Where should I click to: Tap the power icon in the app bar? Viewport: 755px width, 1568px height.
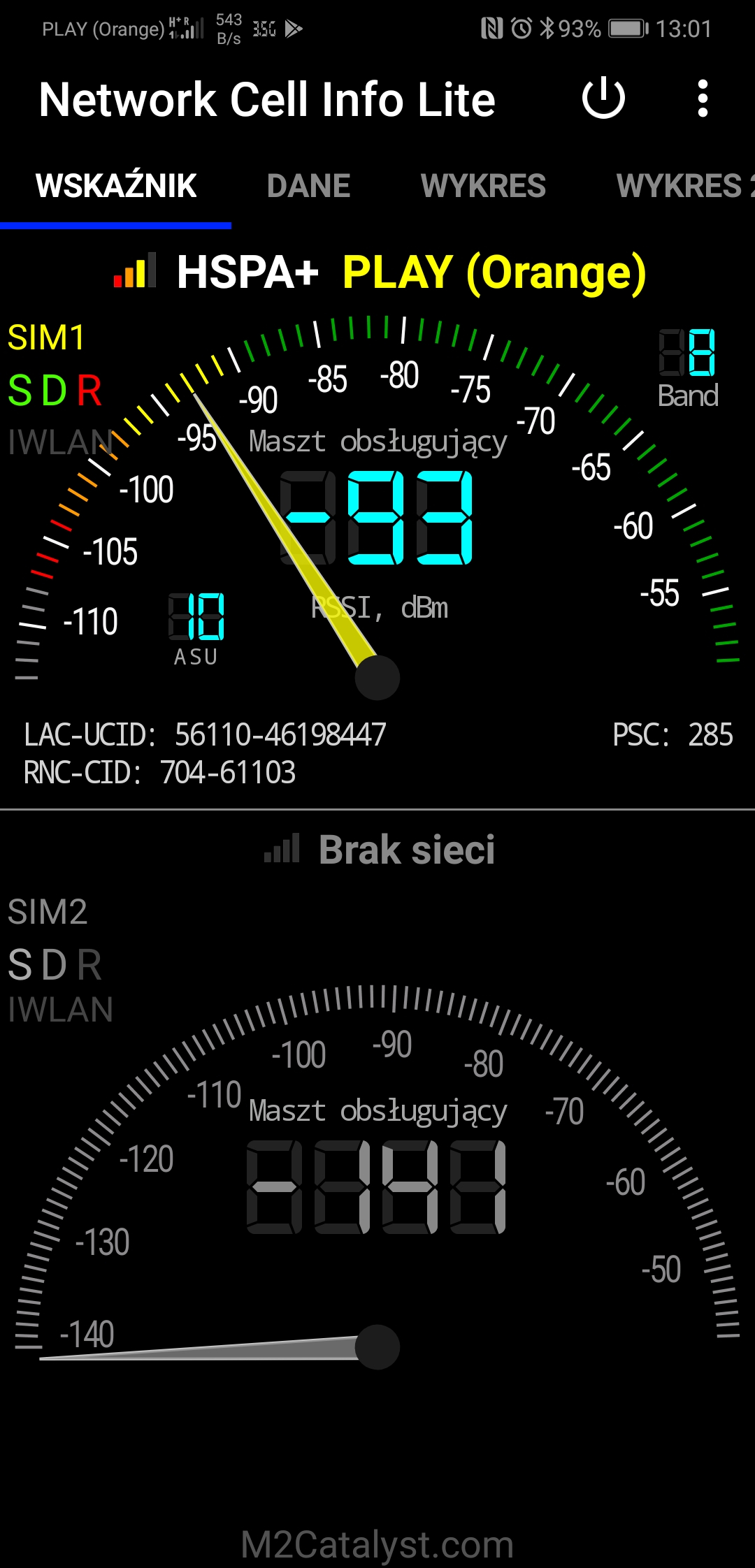point(603,99)
